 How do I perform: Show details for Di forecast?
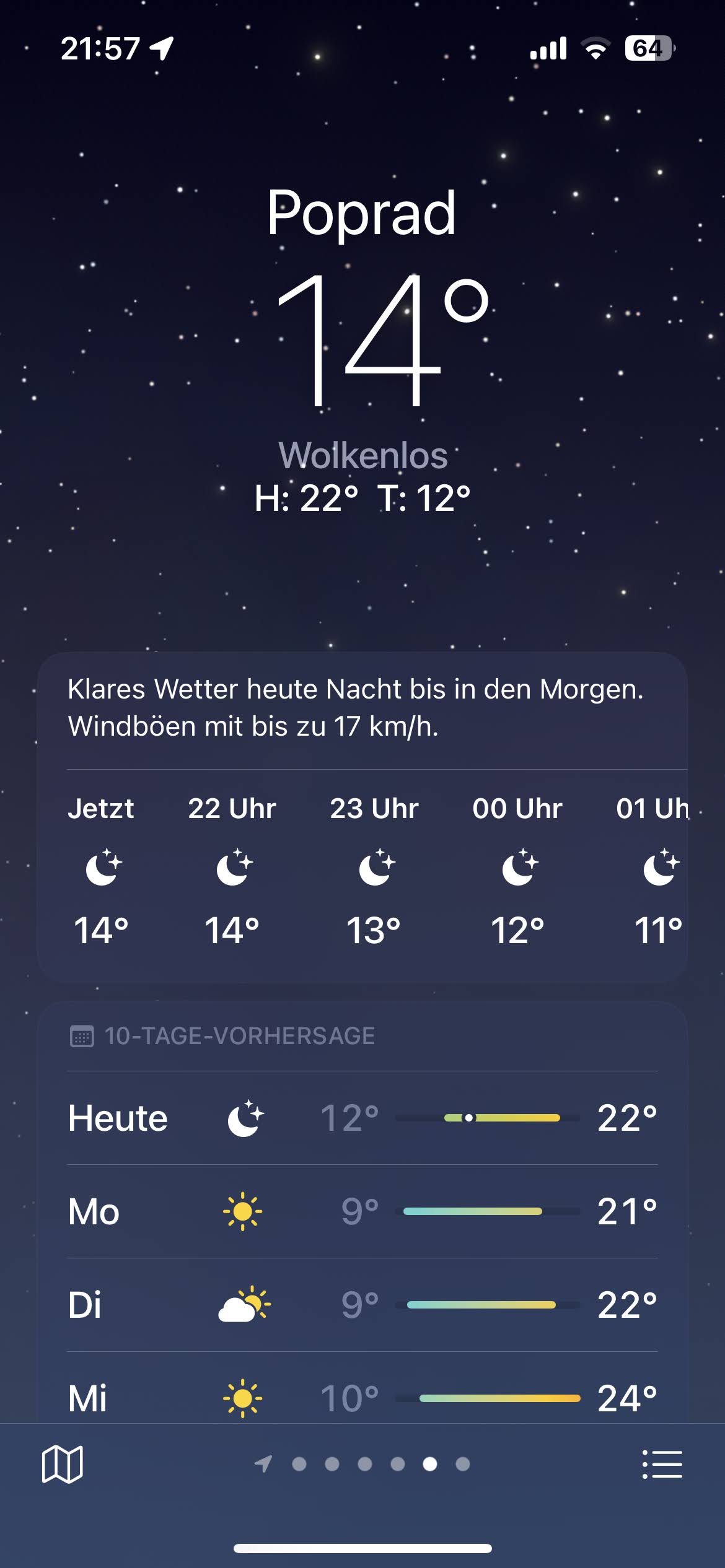point(362,1305)
